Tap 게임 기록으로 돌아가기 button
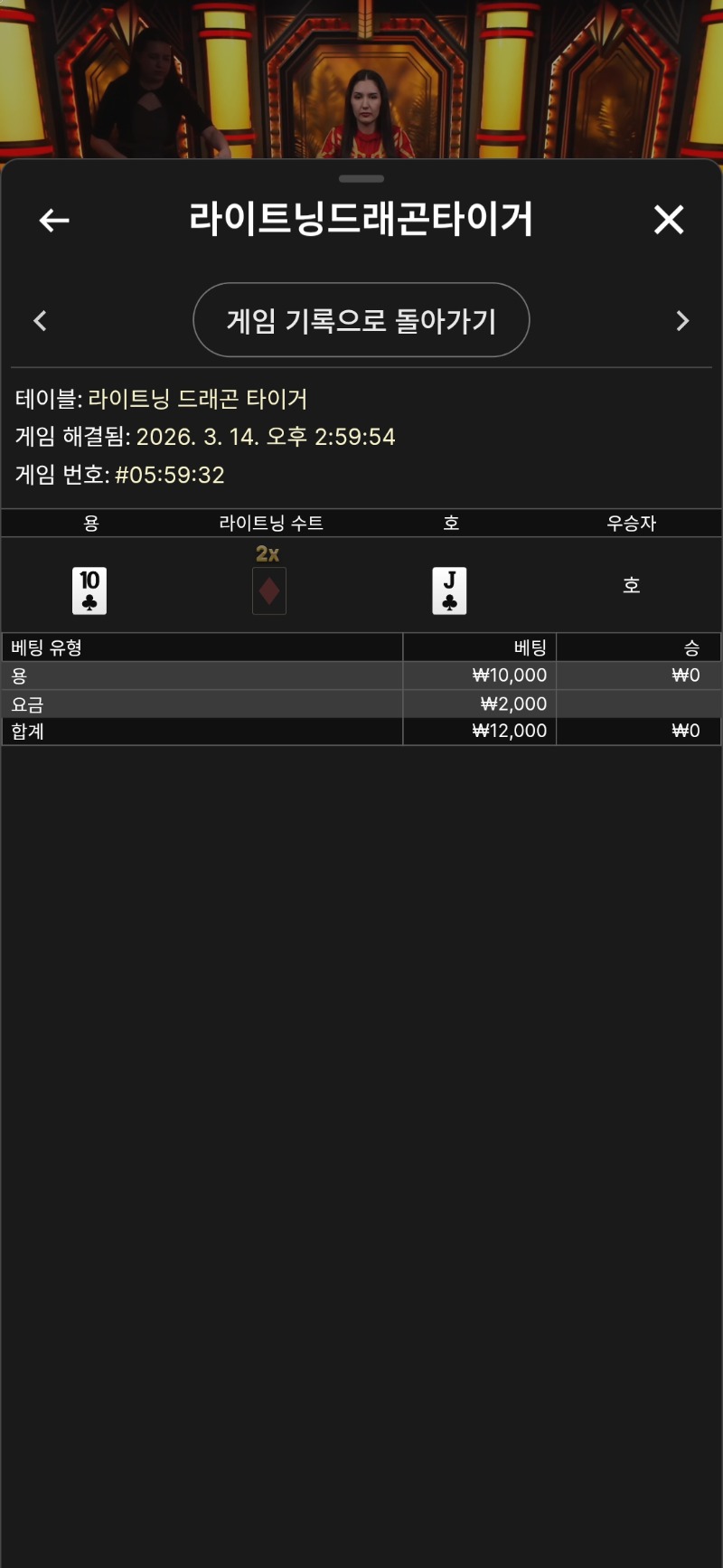Viewport: 723px width, 1568px height. click(361, 320)
